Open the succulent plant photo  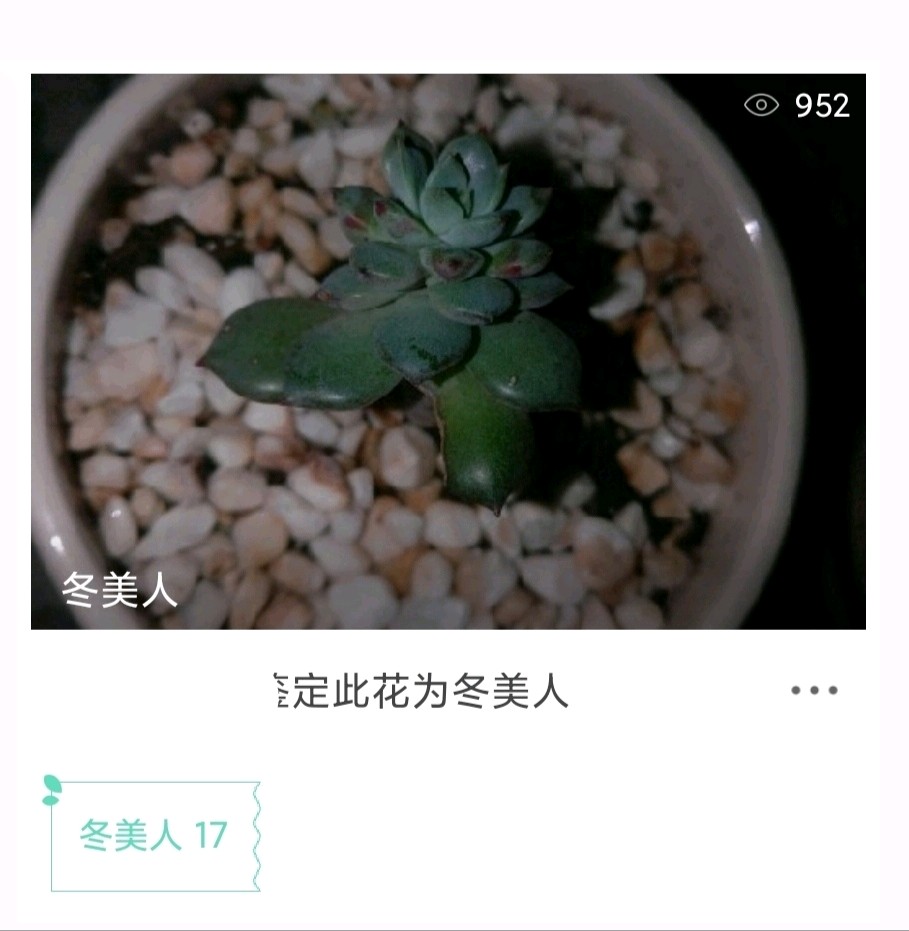pyautogui.click(x=448, y=350)
